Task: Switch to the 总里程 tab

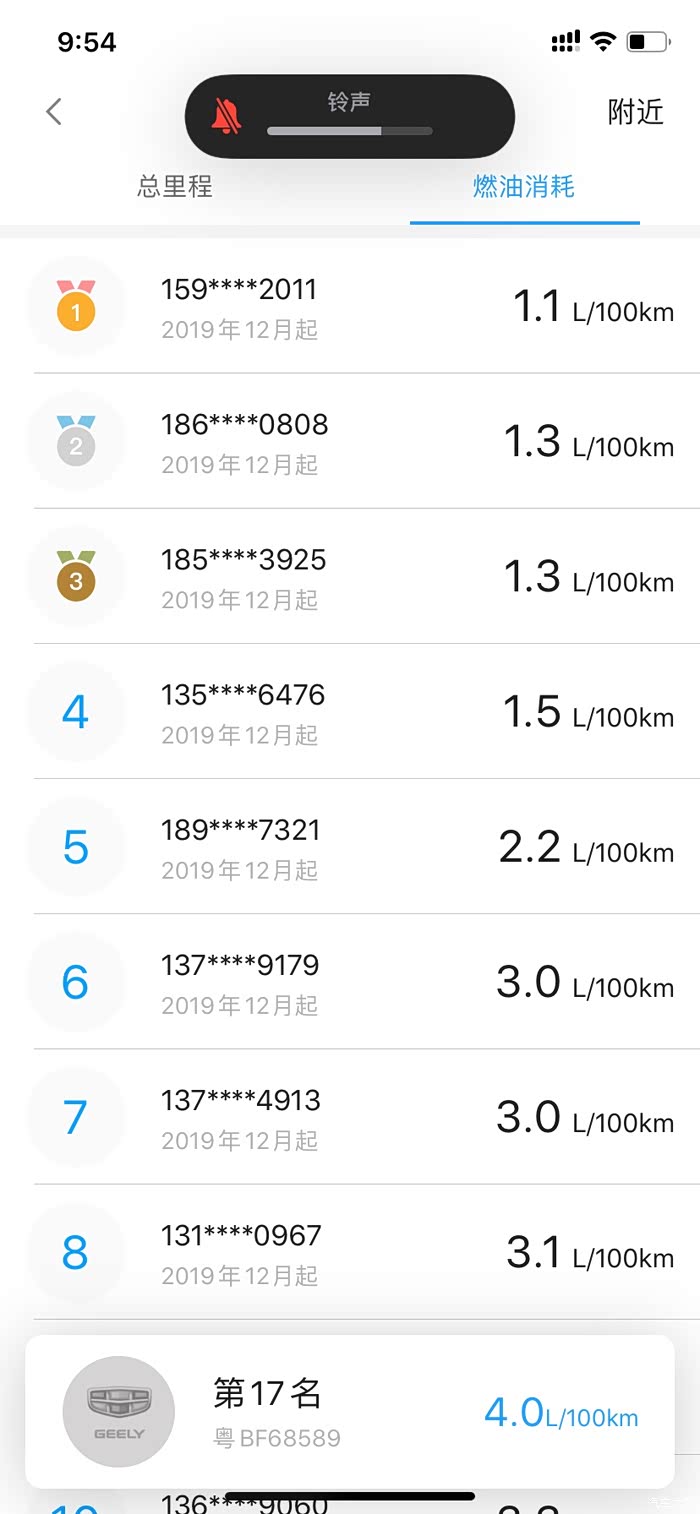Action: 175,187
